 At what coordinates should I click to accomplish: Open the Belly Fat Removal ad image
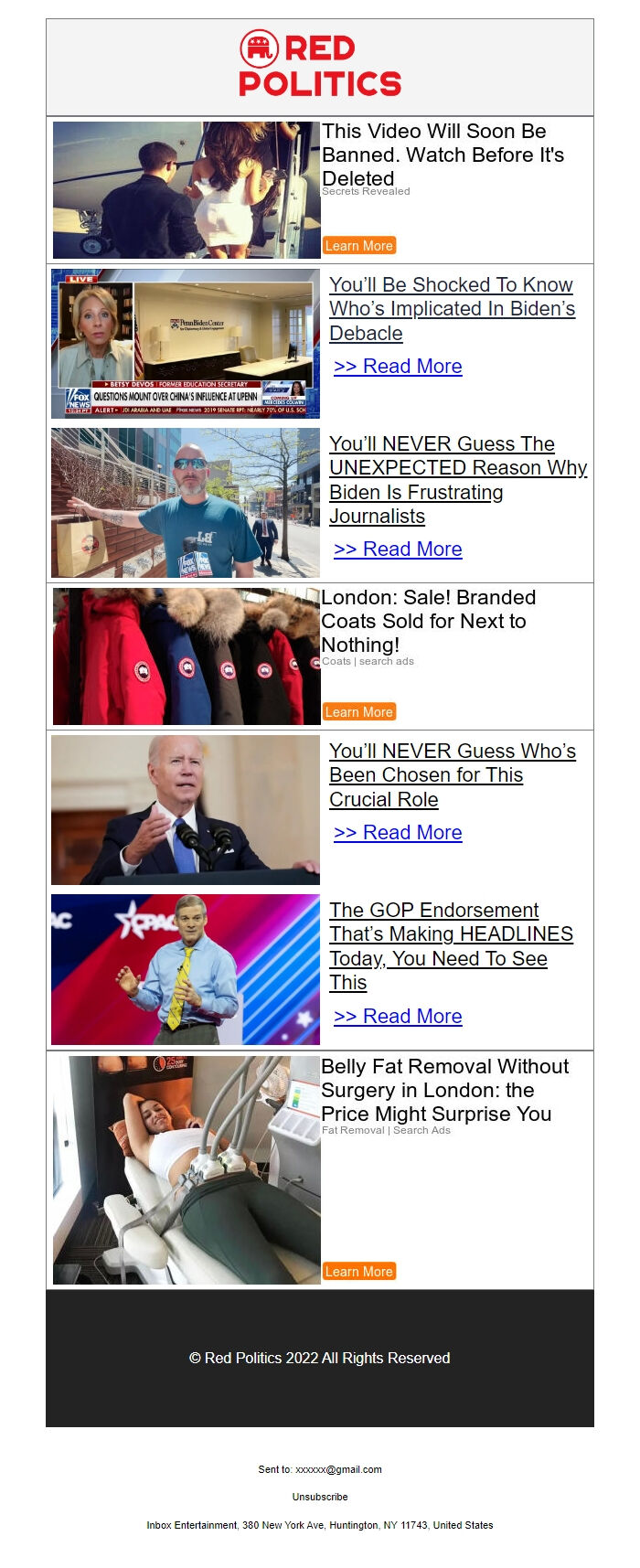pyautogui.click(x=187, y=1170)
